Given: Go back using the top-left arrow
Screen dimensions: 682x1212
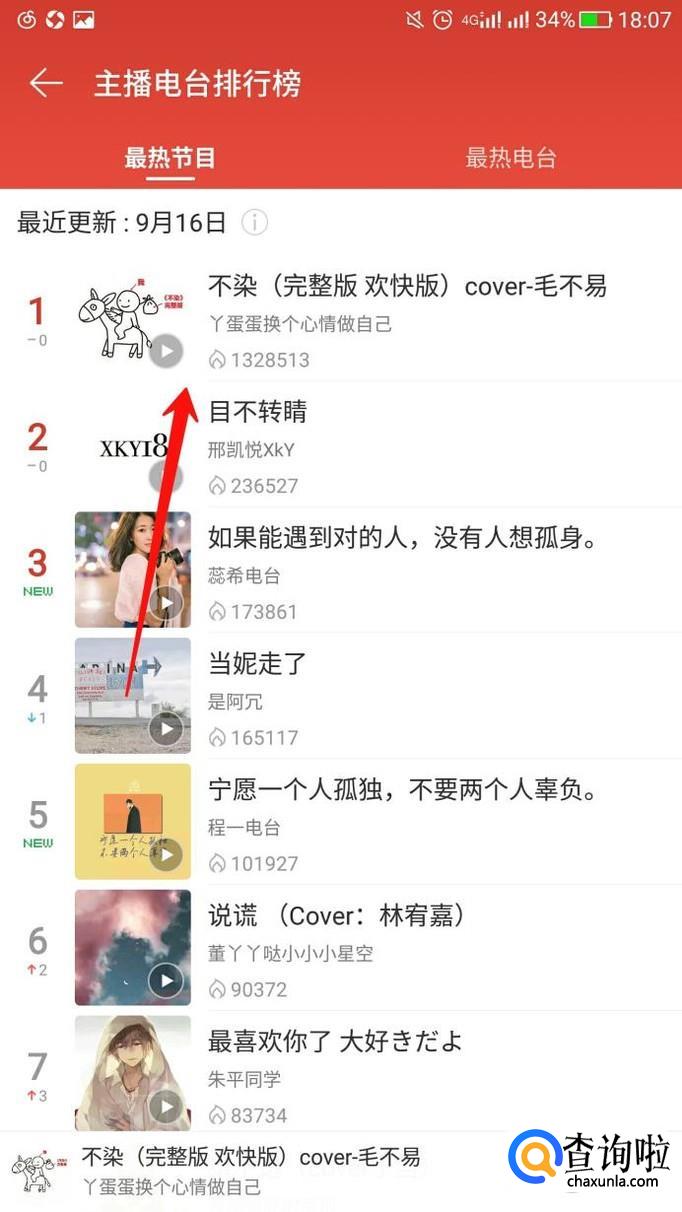Looking at the screenshot, I should coord(46,83).
